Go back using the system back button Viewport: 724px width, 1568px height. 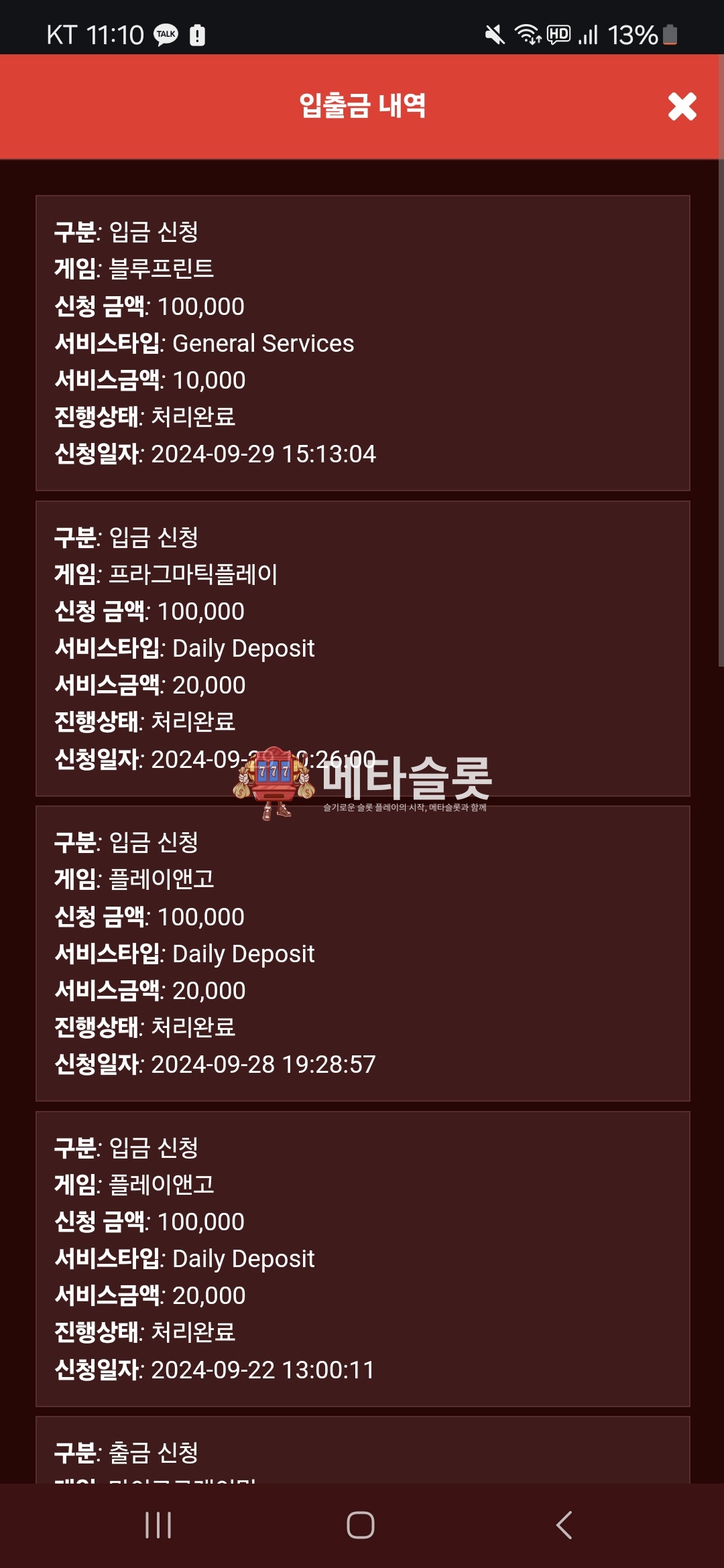[x=564, y=1525]
